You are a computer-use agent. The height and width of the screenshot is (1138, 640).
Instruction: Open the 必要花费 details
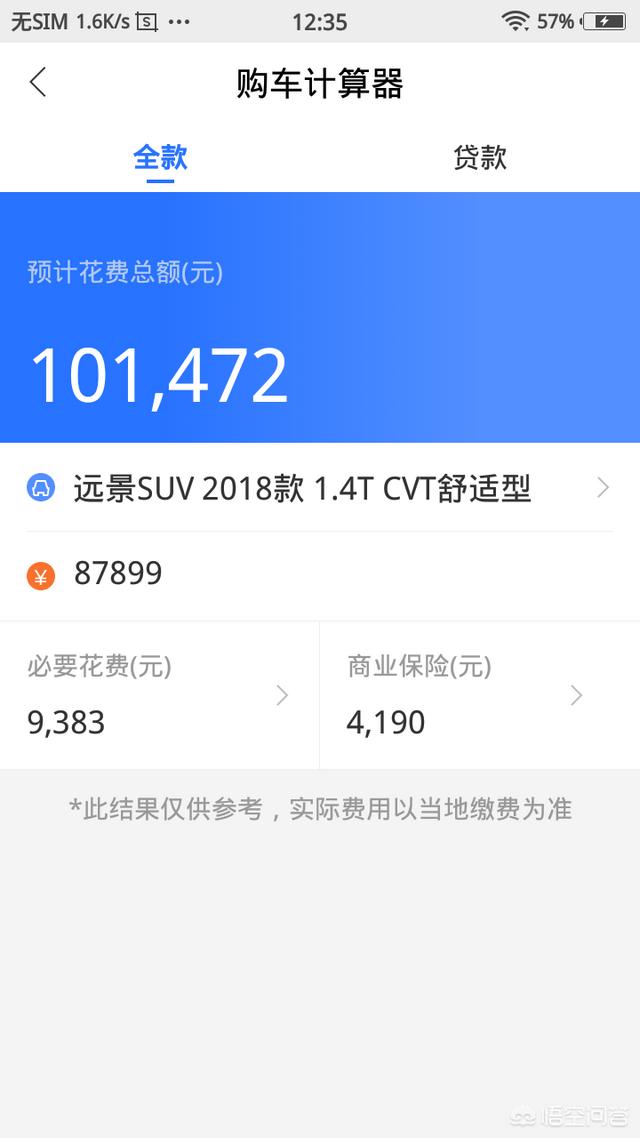tap(160, 695)
